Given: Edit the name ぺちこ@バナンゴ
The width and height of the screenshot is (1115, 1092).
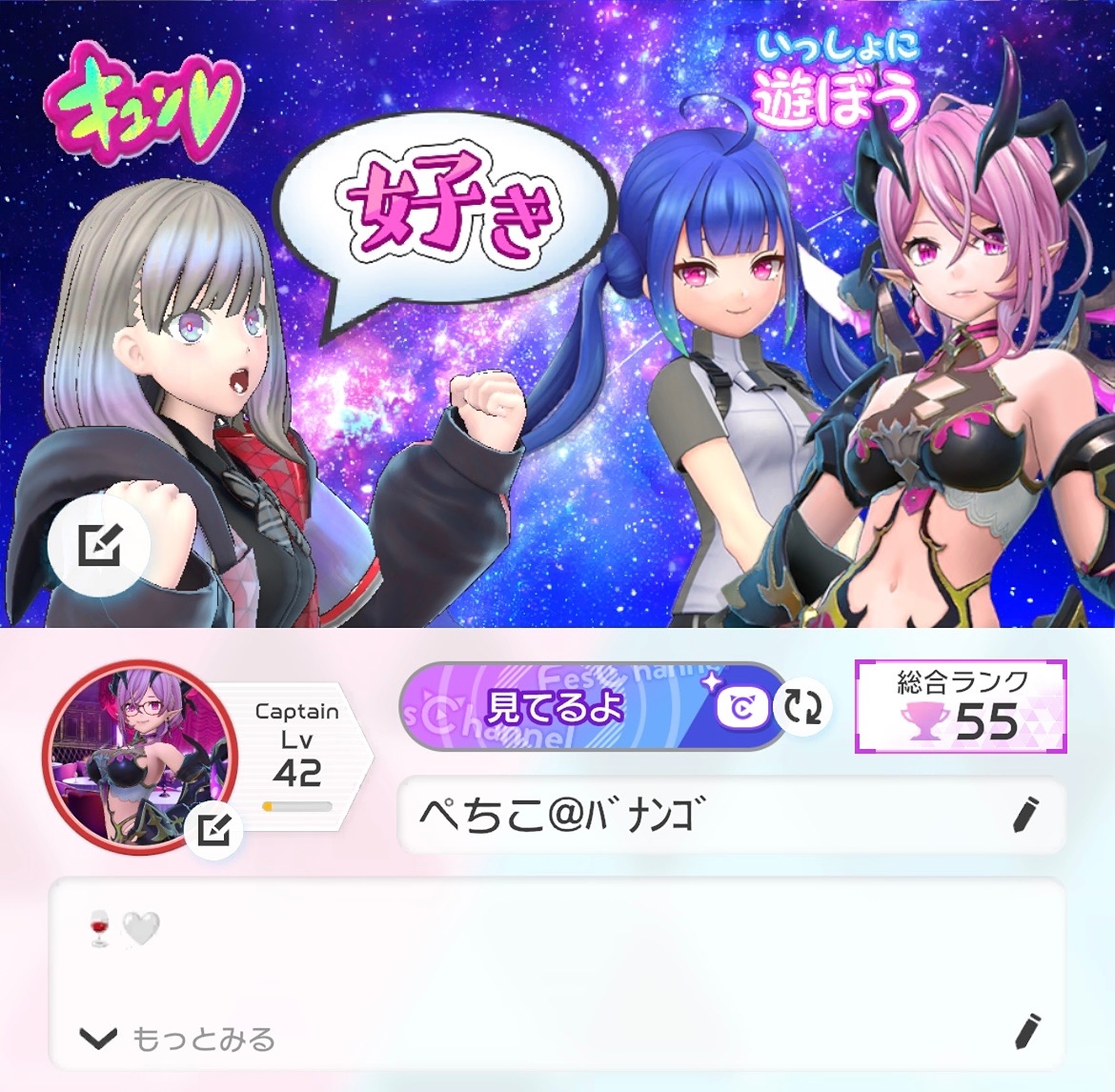Looking at the screenshot, I should pos(1025,816).
